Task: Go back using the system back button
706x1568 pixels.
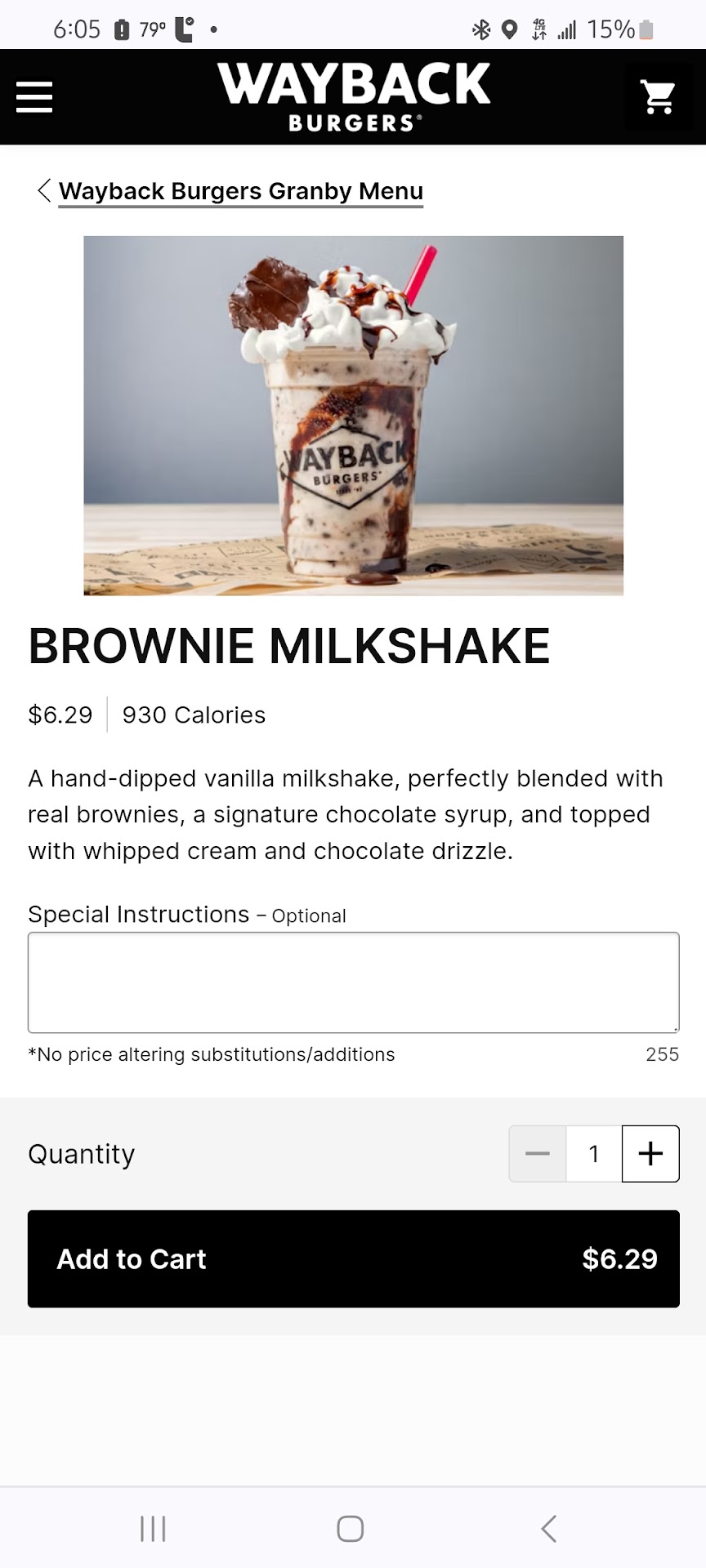Action: pyautogui.click(x=549, y=1529)
